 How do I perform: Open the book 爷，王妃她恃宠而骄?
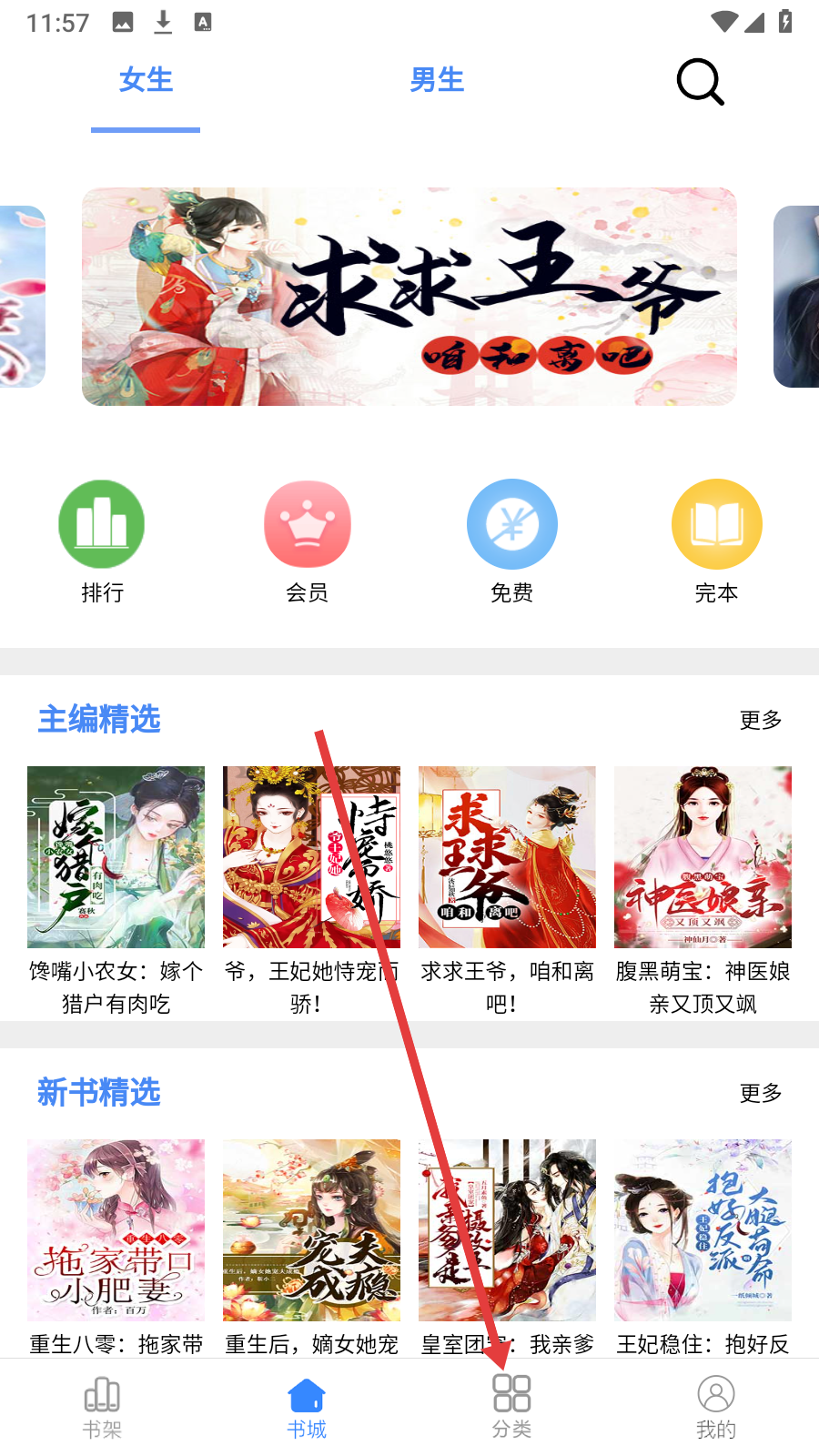coord(311,857)
